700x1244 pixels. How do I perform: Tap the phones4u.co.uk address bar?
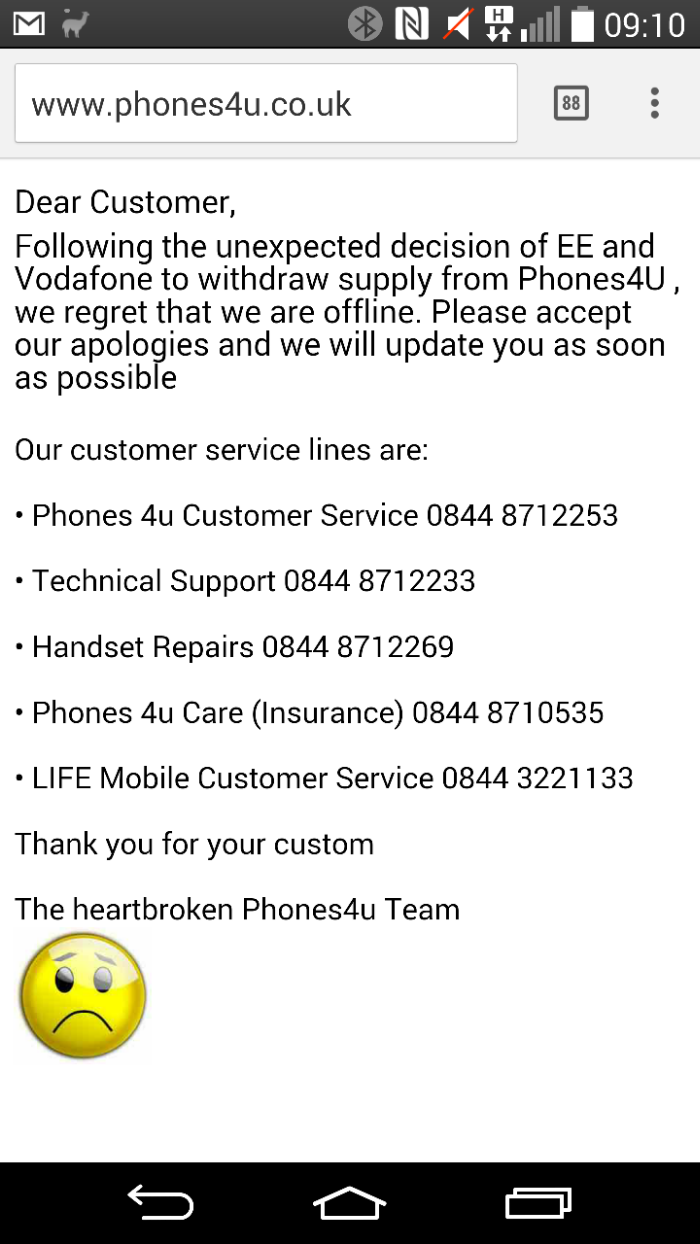(266, 104)
